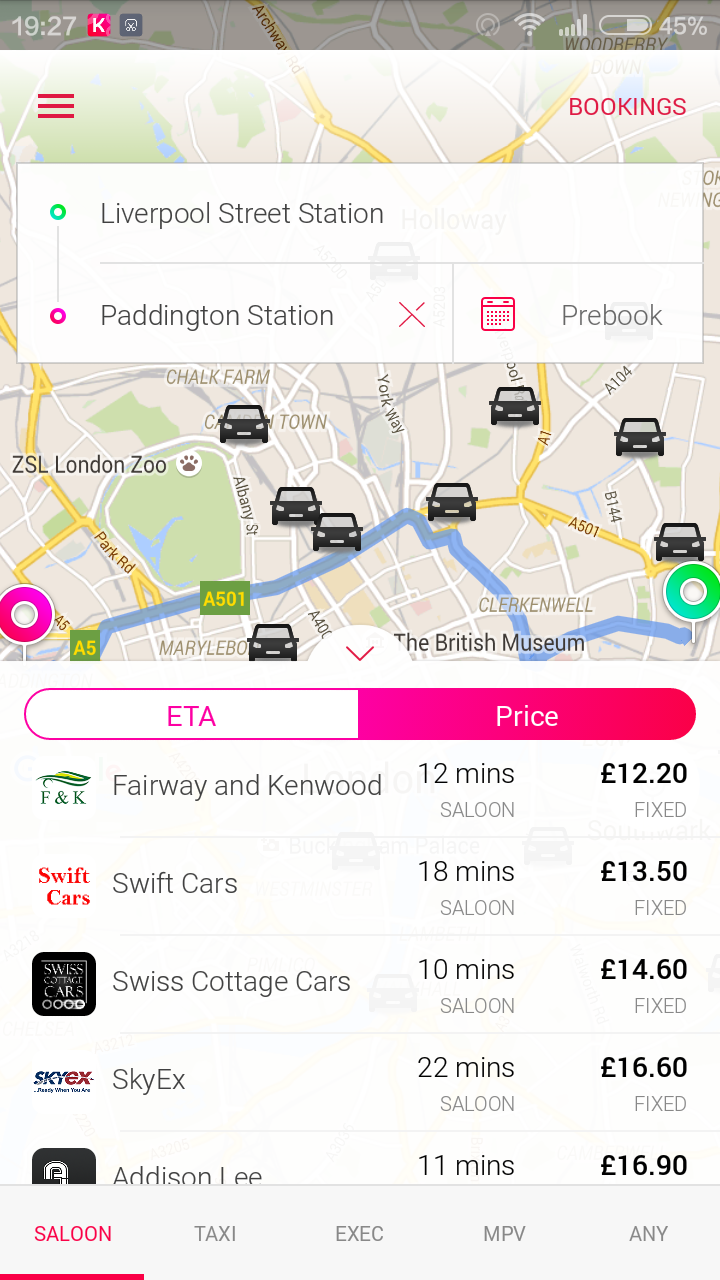720x1280 pixels.
Task: Switch to the MPV vehicle tab
Action: [504, 1233]
